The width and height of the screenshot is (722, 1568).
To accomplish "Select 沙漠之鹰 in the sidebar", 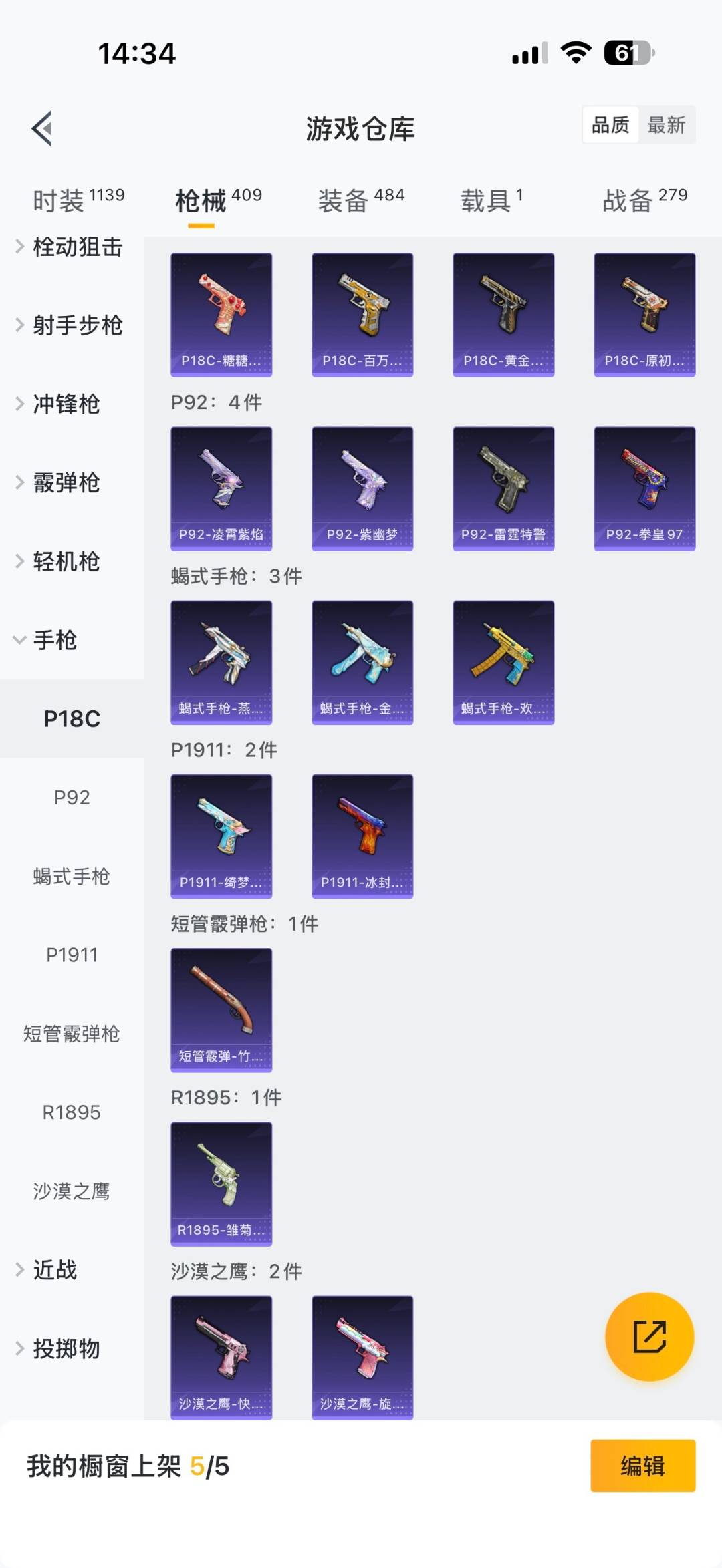I will (72, 1191).
